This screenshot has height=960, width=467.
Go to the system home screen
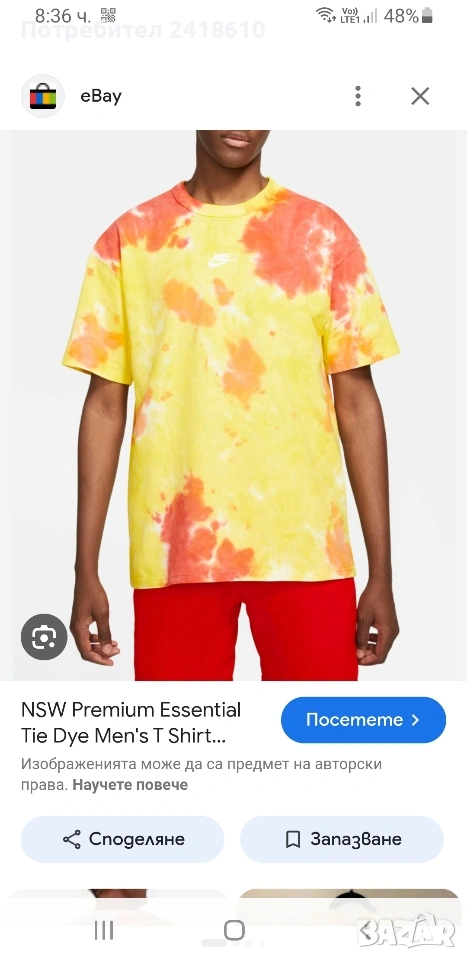tap(234, 931)
